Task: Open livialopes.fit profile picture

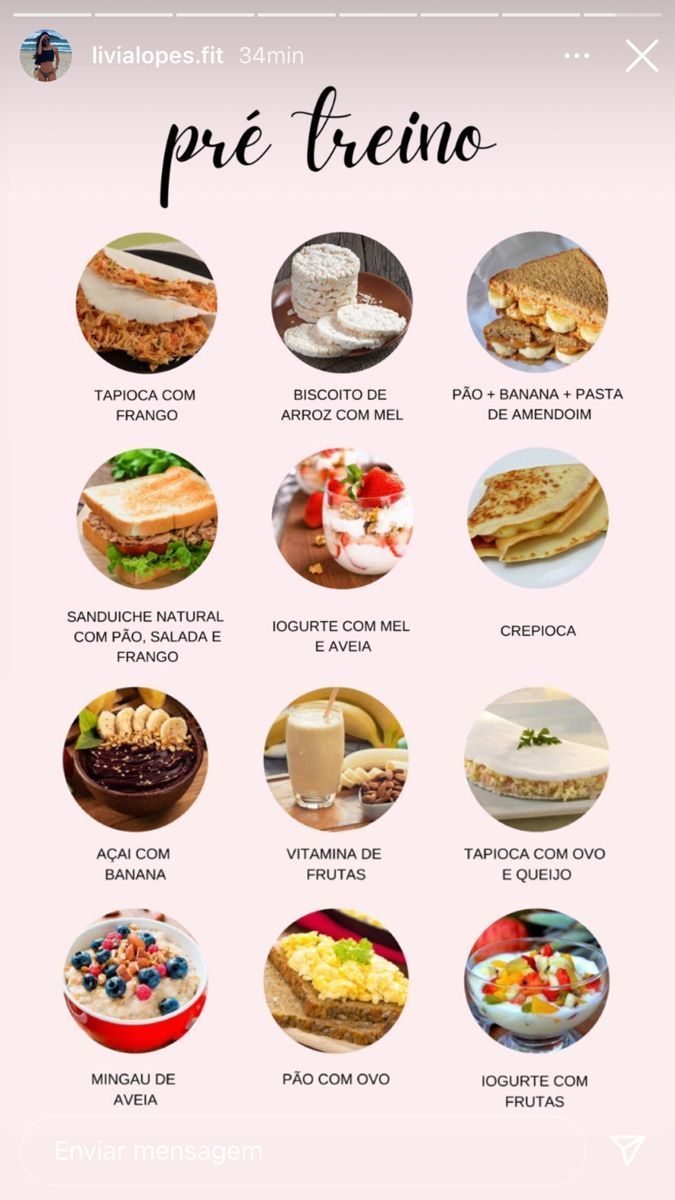Action: pyautogui.click(x=45, y=55)
